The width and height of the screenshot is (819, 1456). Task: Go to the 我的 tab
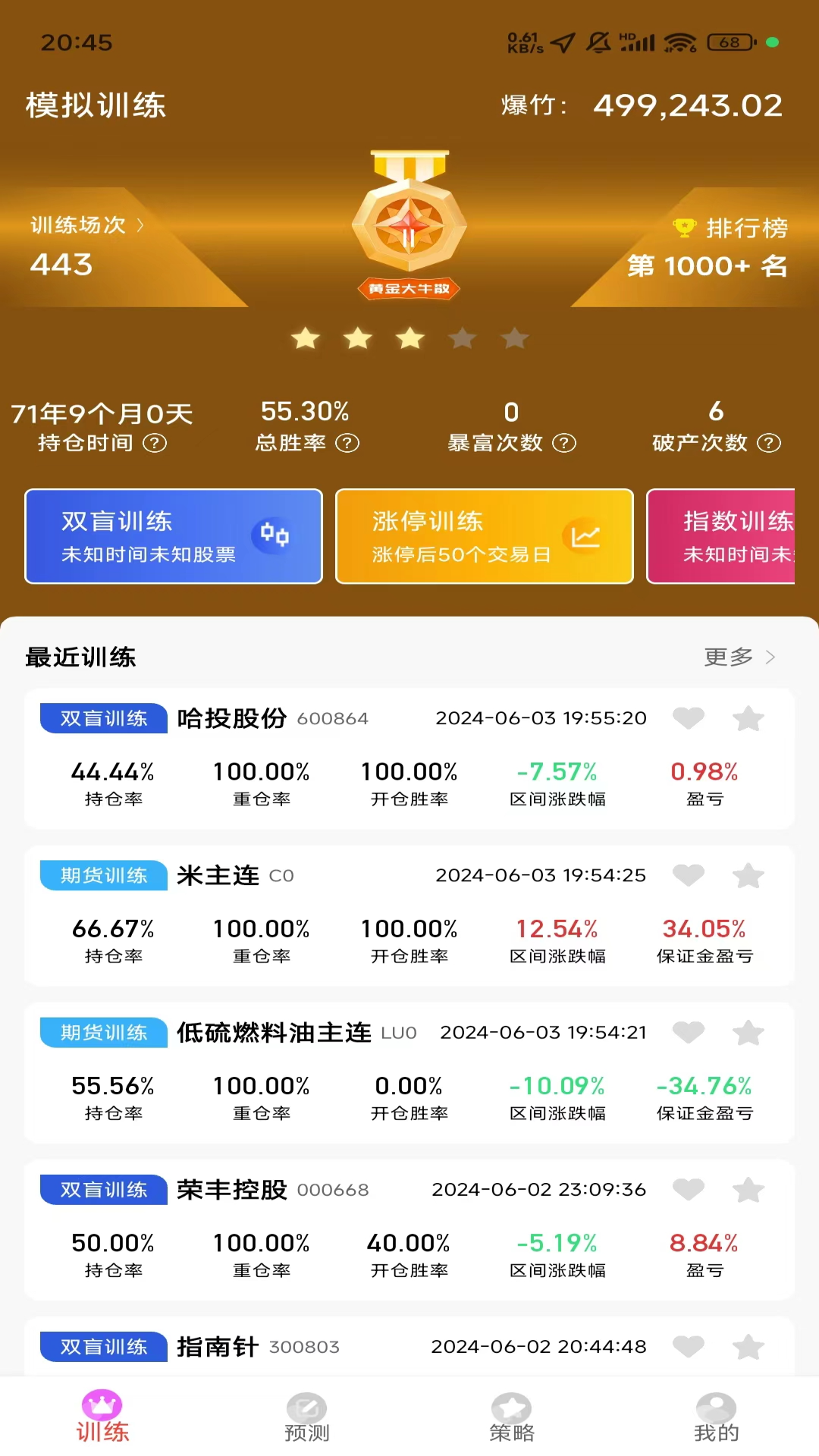pos(717,1417)
